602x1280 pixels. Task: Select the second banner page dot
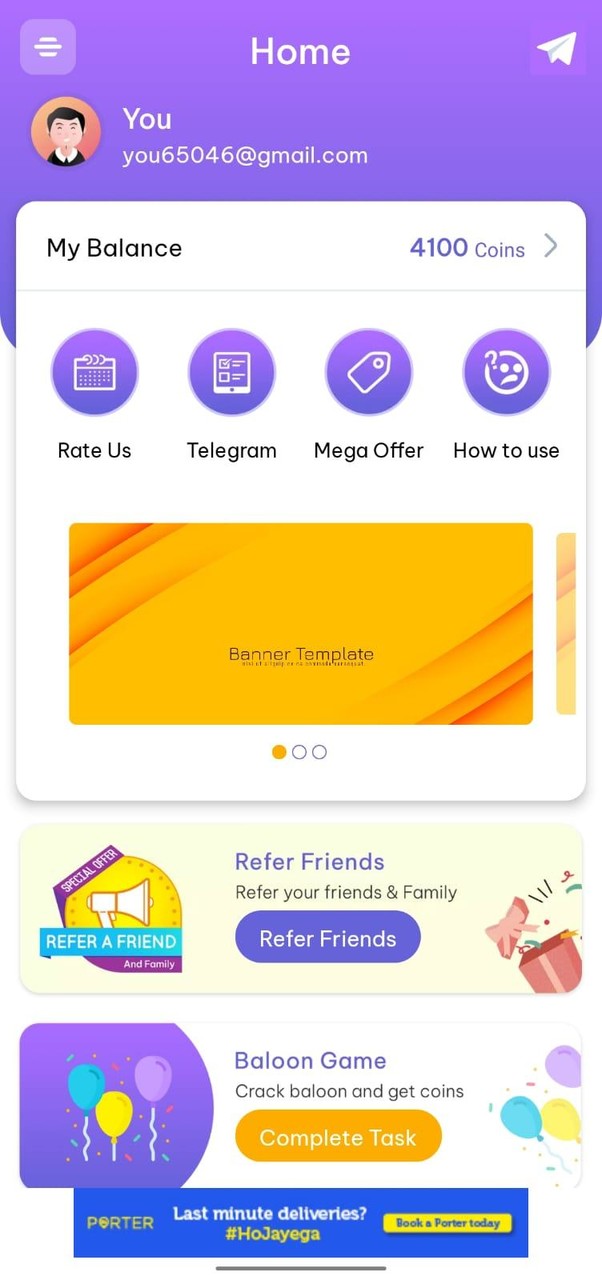pos(299,752)
